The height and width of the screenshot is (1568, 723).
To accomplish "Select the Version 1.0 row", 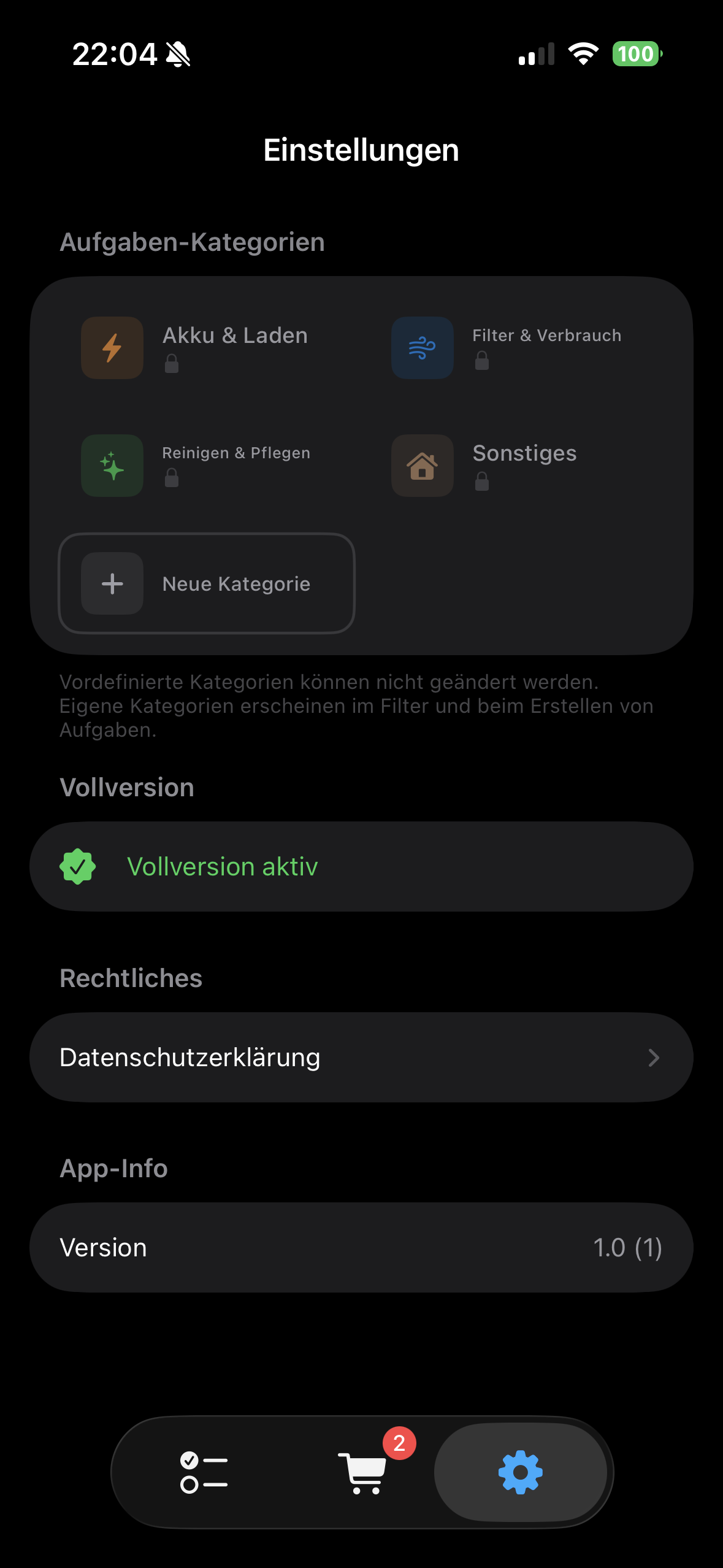I will tap(363, 1247).
